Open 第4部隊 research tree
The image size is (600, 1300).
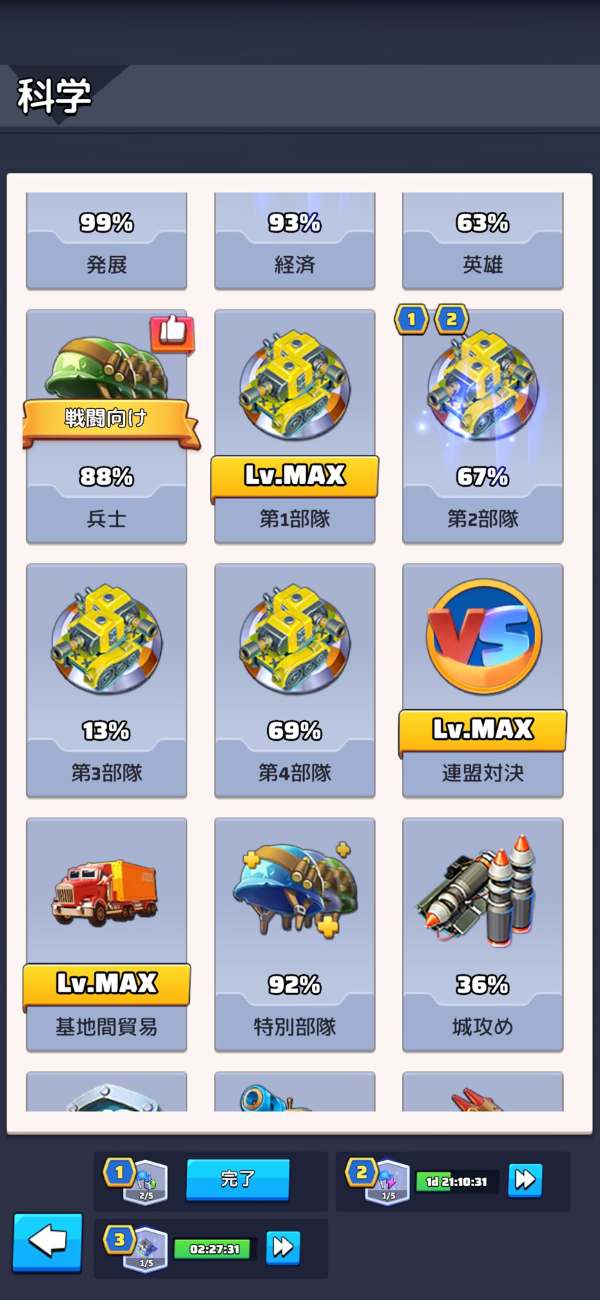(294, 680)
